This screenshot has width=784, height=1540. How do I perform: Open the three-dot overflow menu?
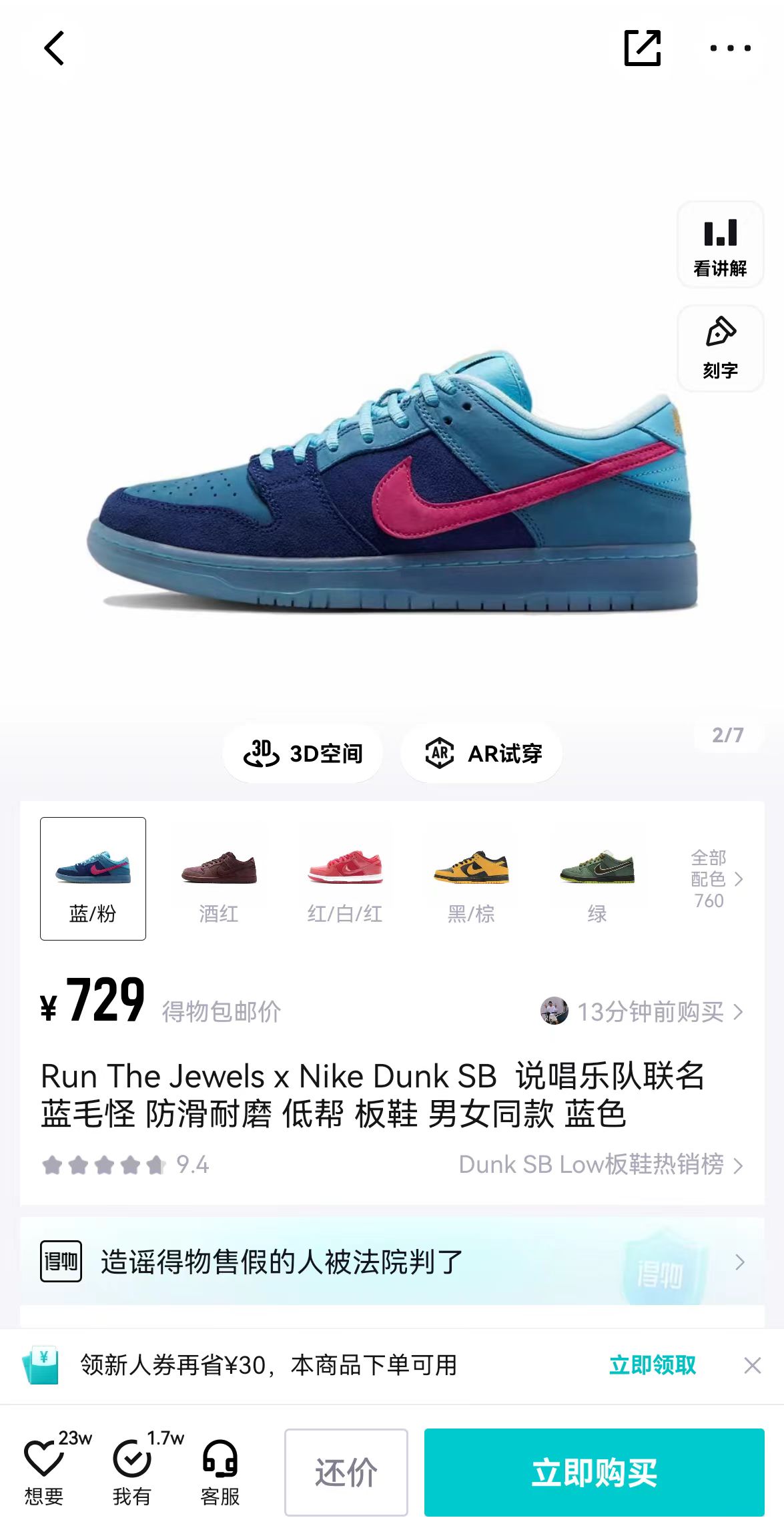pos(731,48)
